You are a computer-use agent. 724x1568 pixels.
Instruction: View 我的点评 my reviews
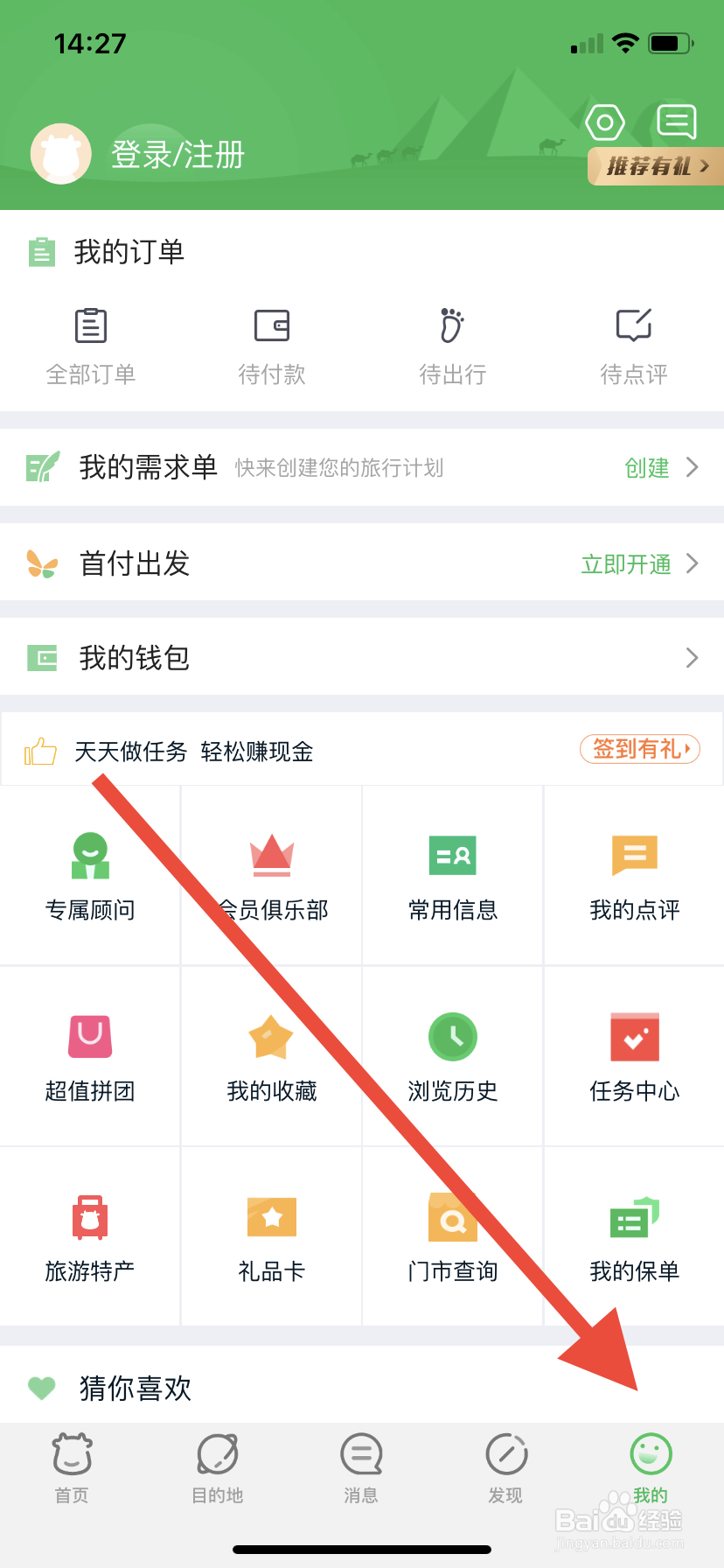pyautogui.click(x=633, y=875)
